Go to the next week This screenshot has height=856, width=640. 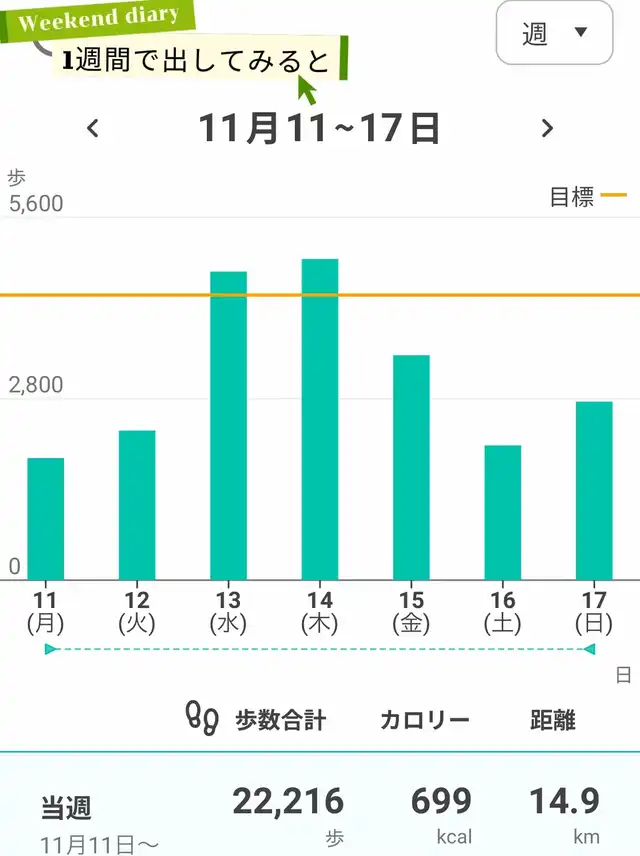point(547,128)
